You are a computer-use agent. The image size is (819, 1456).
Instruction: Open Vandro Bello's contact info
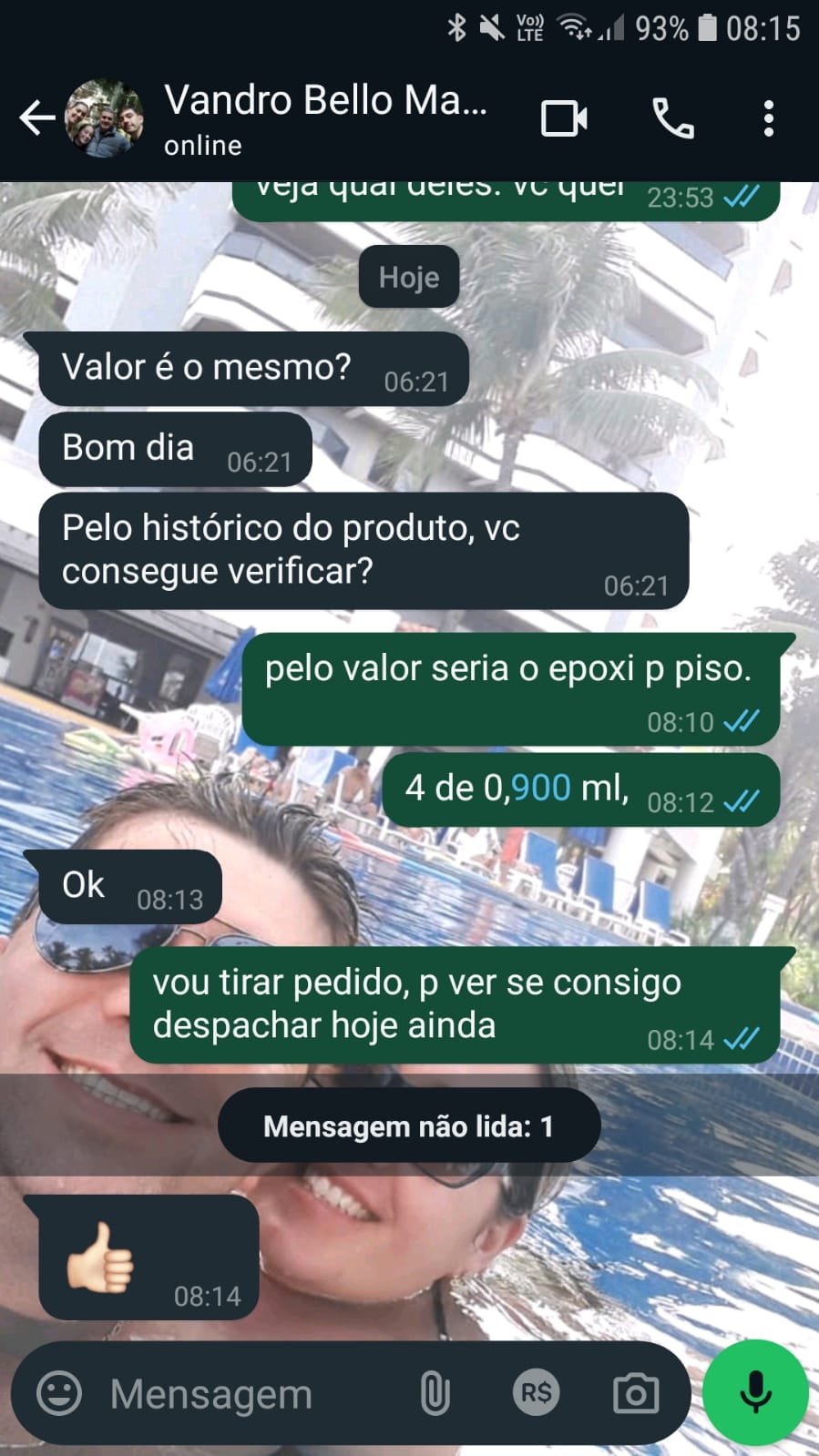click(325, 118)
